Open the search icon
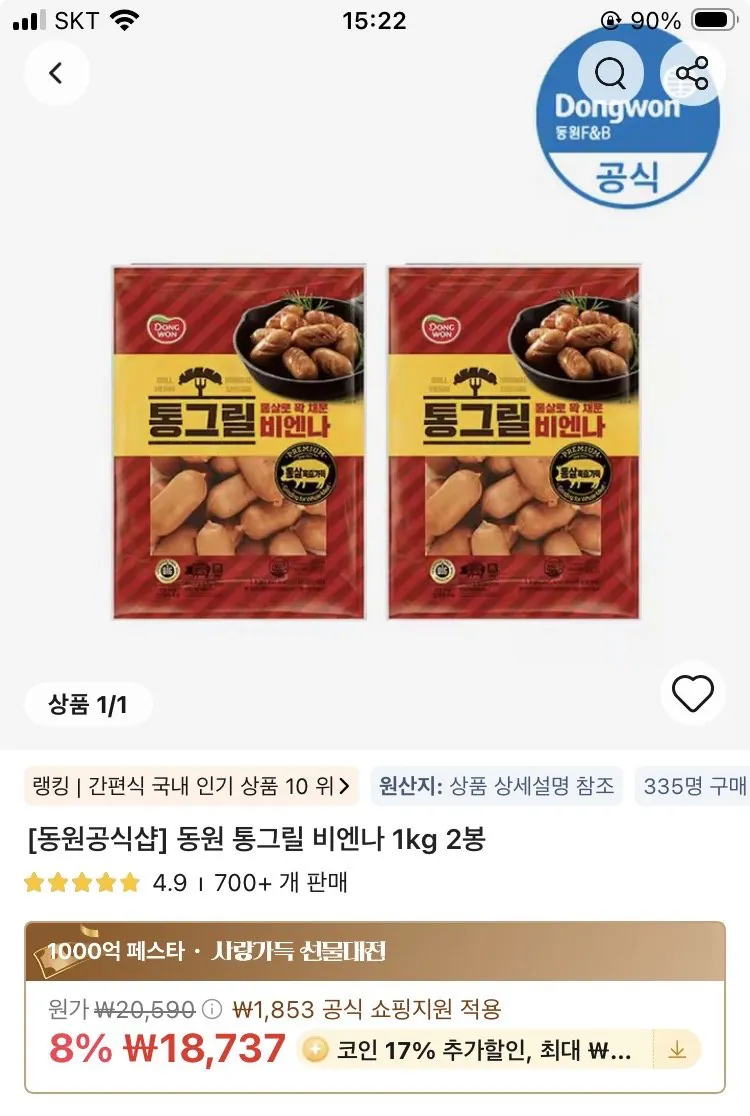The height and width of the screenshot is (1116, 750). pyautogui.click(x=610, y=73)
